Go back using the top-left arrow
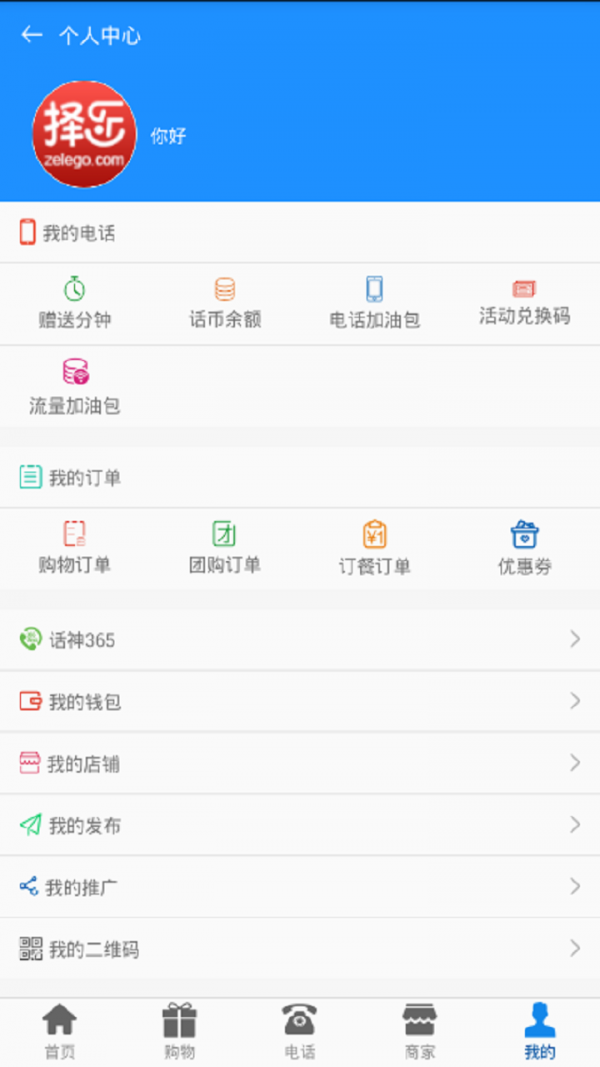The width and height of the screenshot is (600, 1067). pos(32,35)
